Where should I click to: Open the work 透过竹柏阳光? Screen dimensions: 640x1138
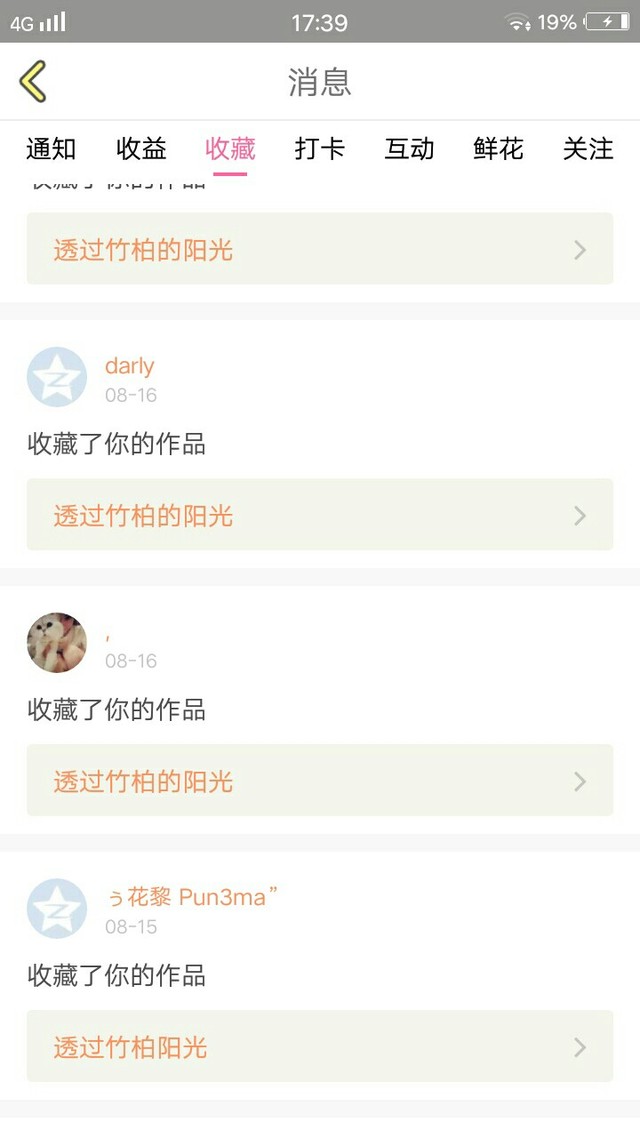pos(320,1046)
